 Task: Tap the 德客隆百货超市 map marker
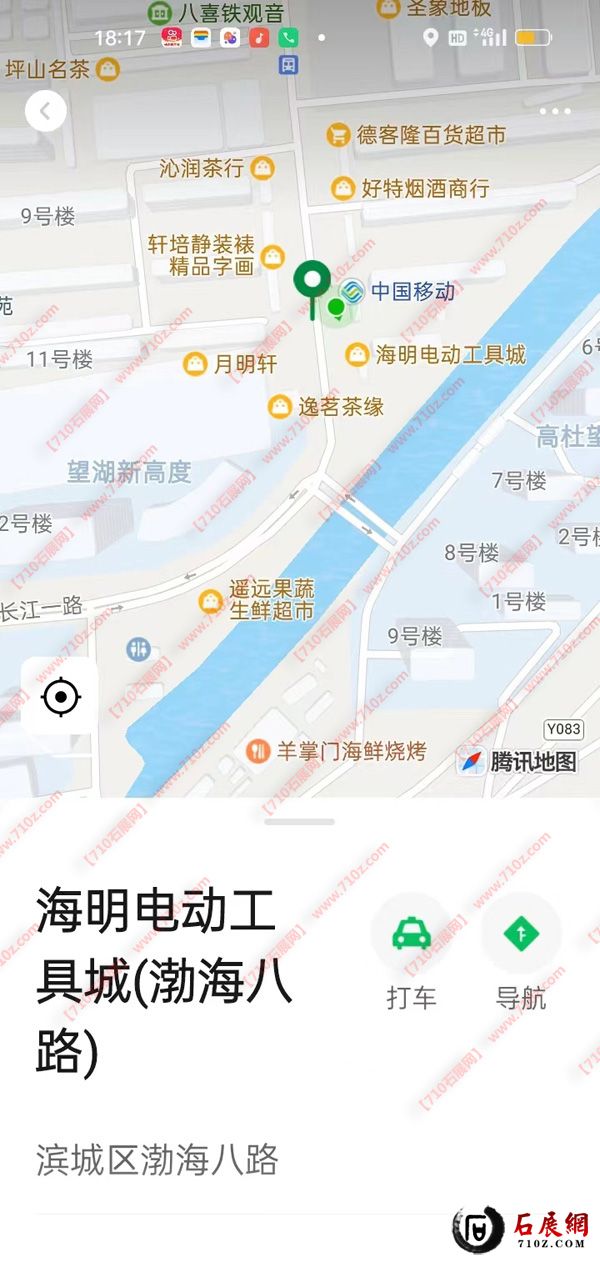[339, 134]
